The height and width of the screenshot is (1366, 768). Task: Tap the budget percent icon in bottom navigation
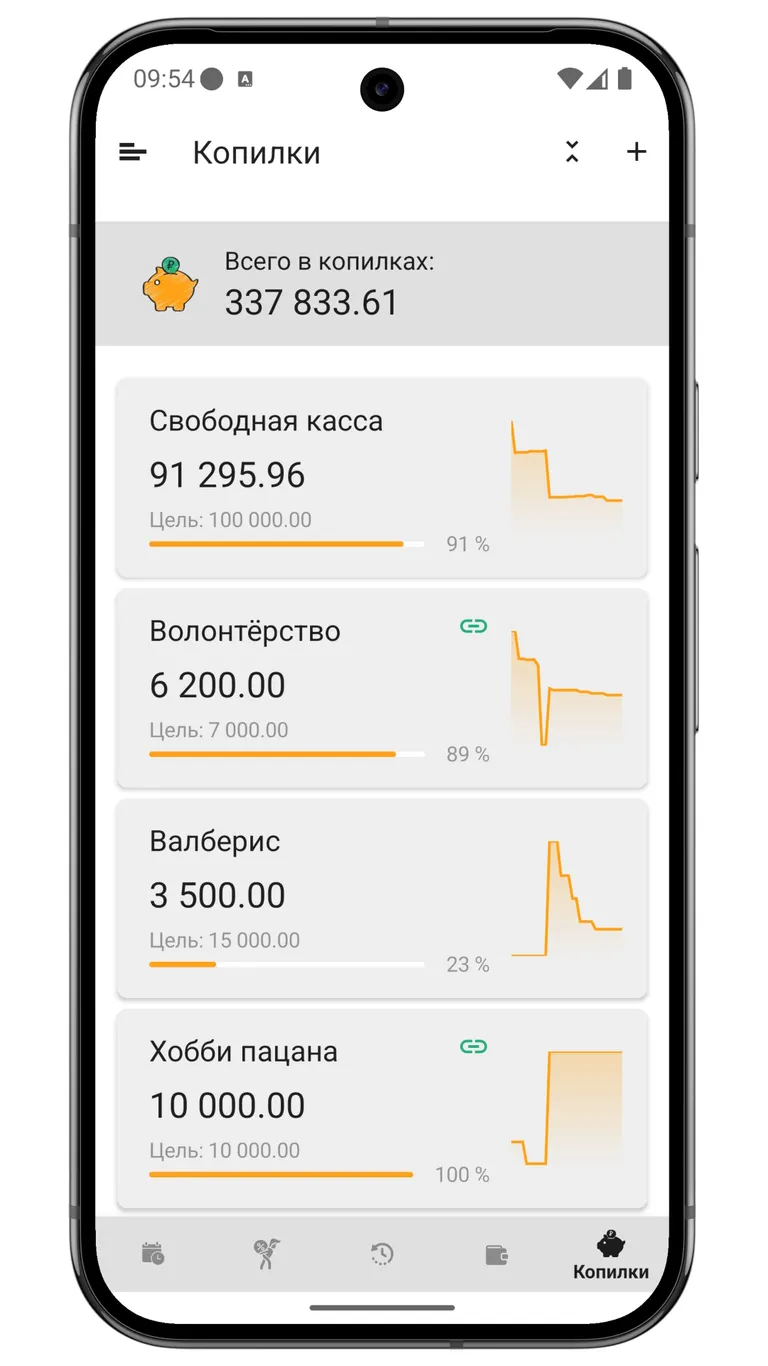point(266,1253)
